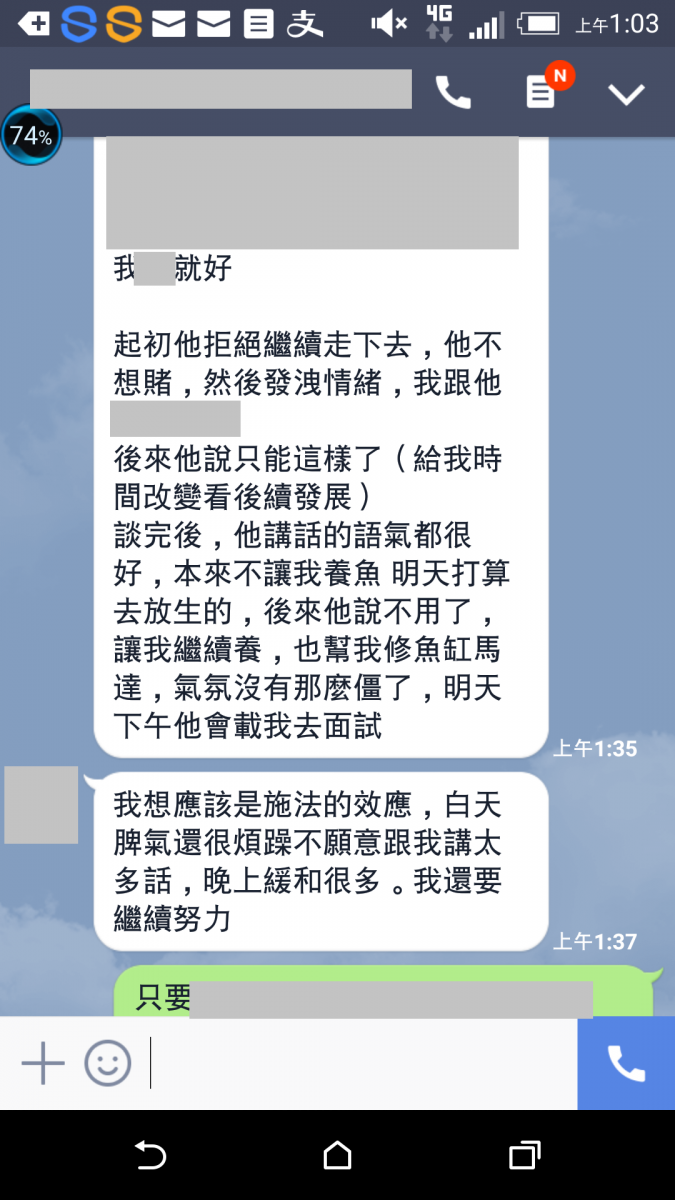This screenshot has width=675, height=1200.
Task: Tap the 74% floating booster bubble
Action: pos(31,135)
